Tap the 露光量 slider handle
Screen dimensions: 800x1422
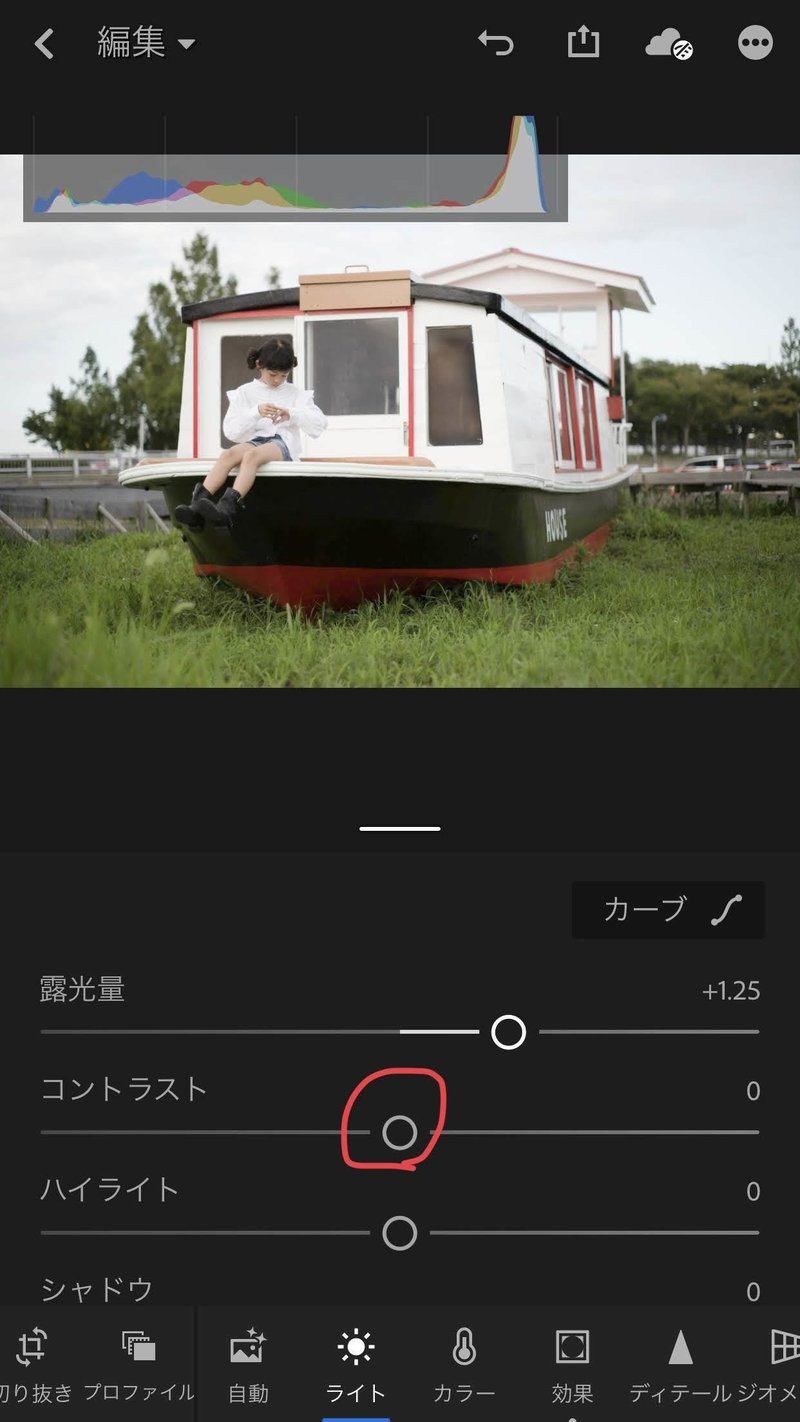click(x=508, y=1031)
